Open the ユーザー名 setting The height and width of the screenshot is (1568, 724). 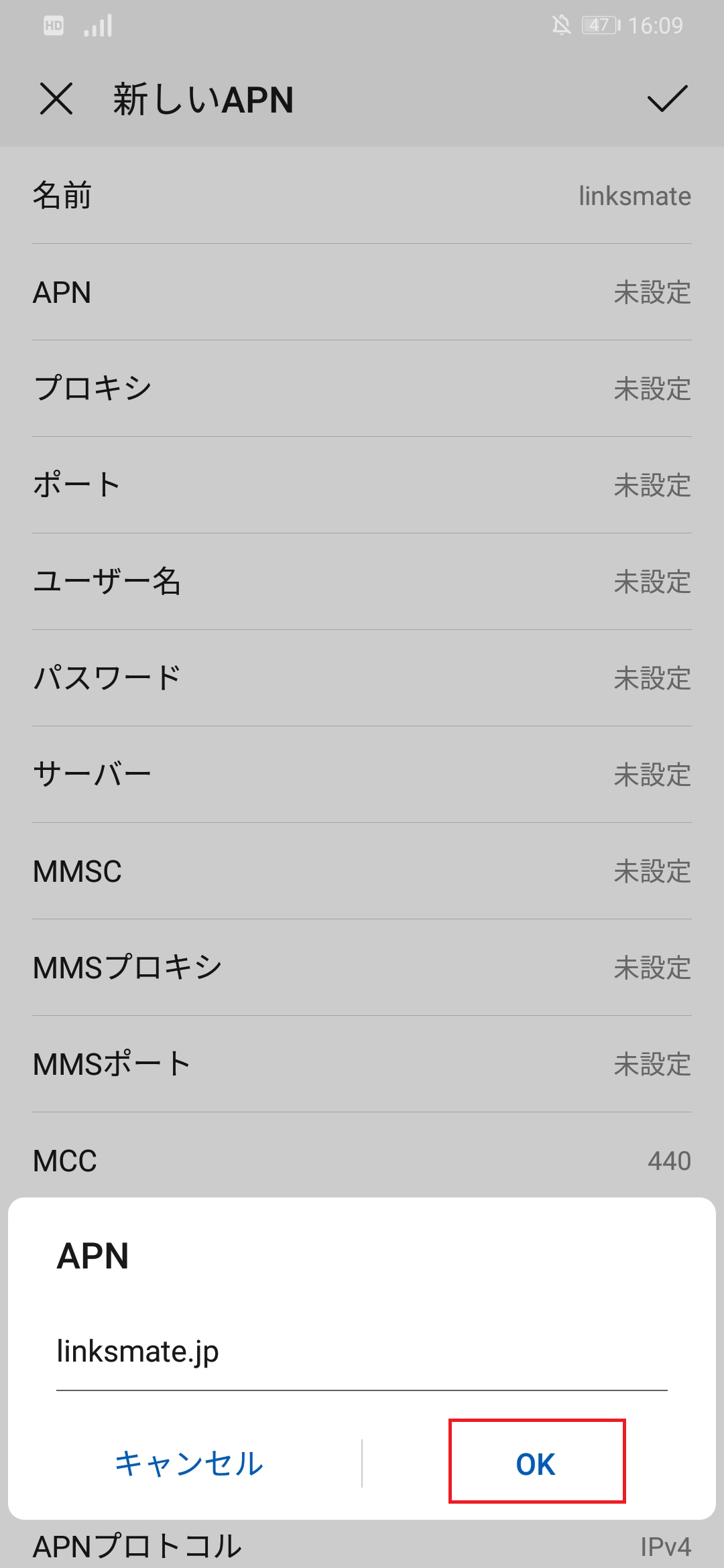click(362, 582)
